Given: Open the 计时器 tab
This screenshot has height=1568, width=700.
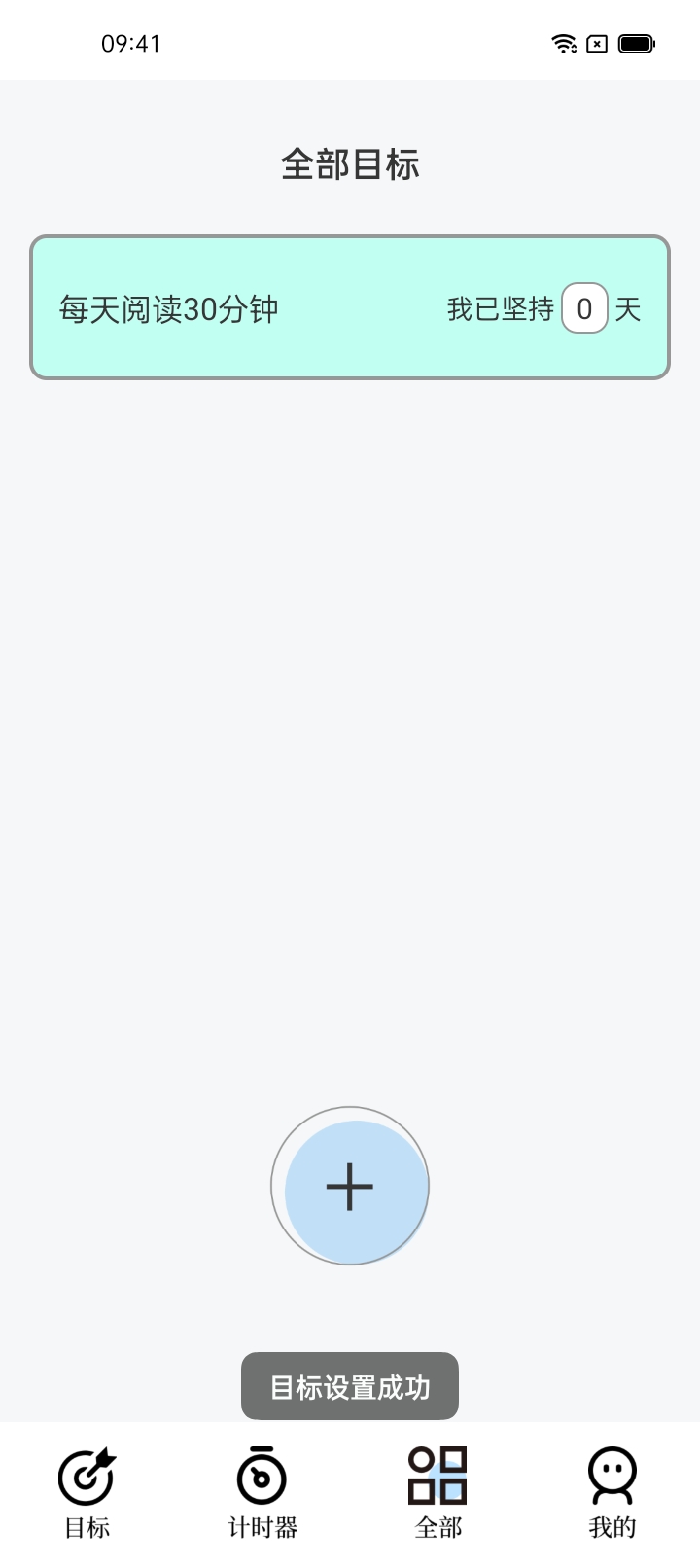Looking at the screenshot, I should 262,1493.
